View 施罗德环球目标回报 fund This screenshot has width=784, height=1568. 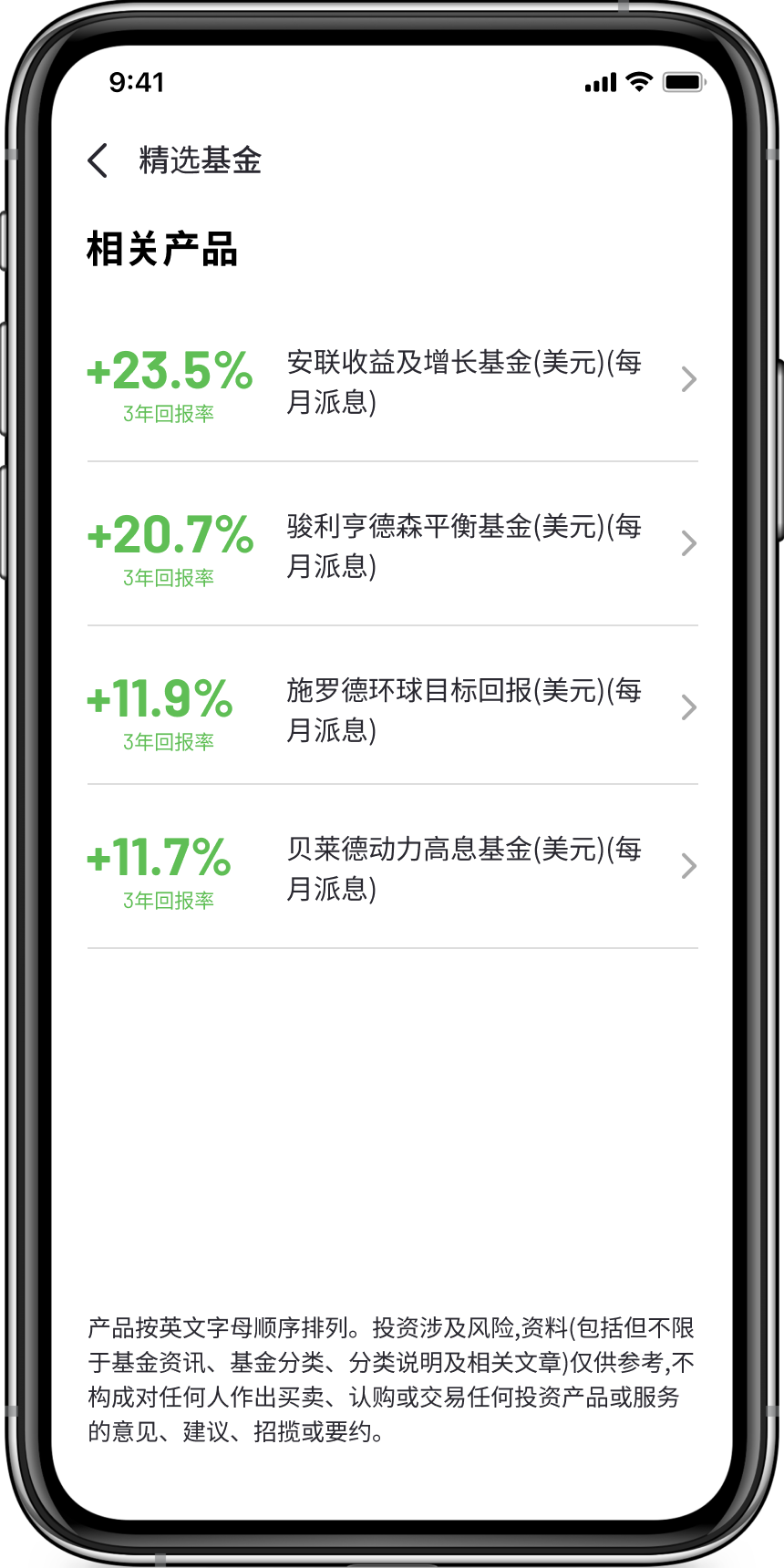click(x=392, y=706)
